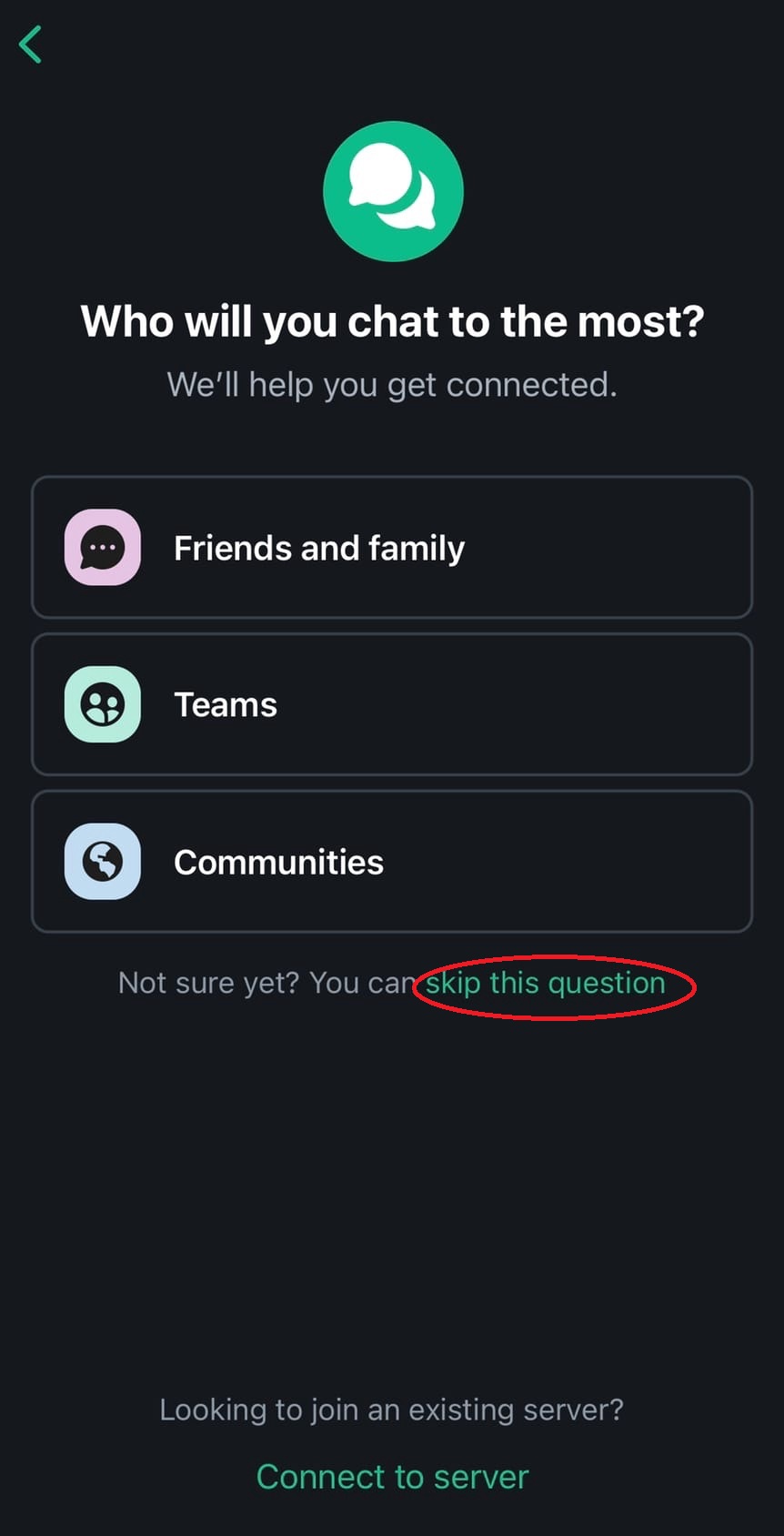Select the Friends and family option

tap(392, 548)
